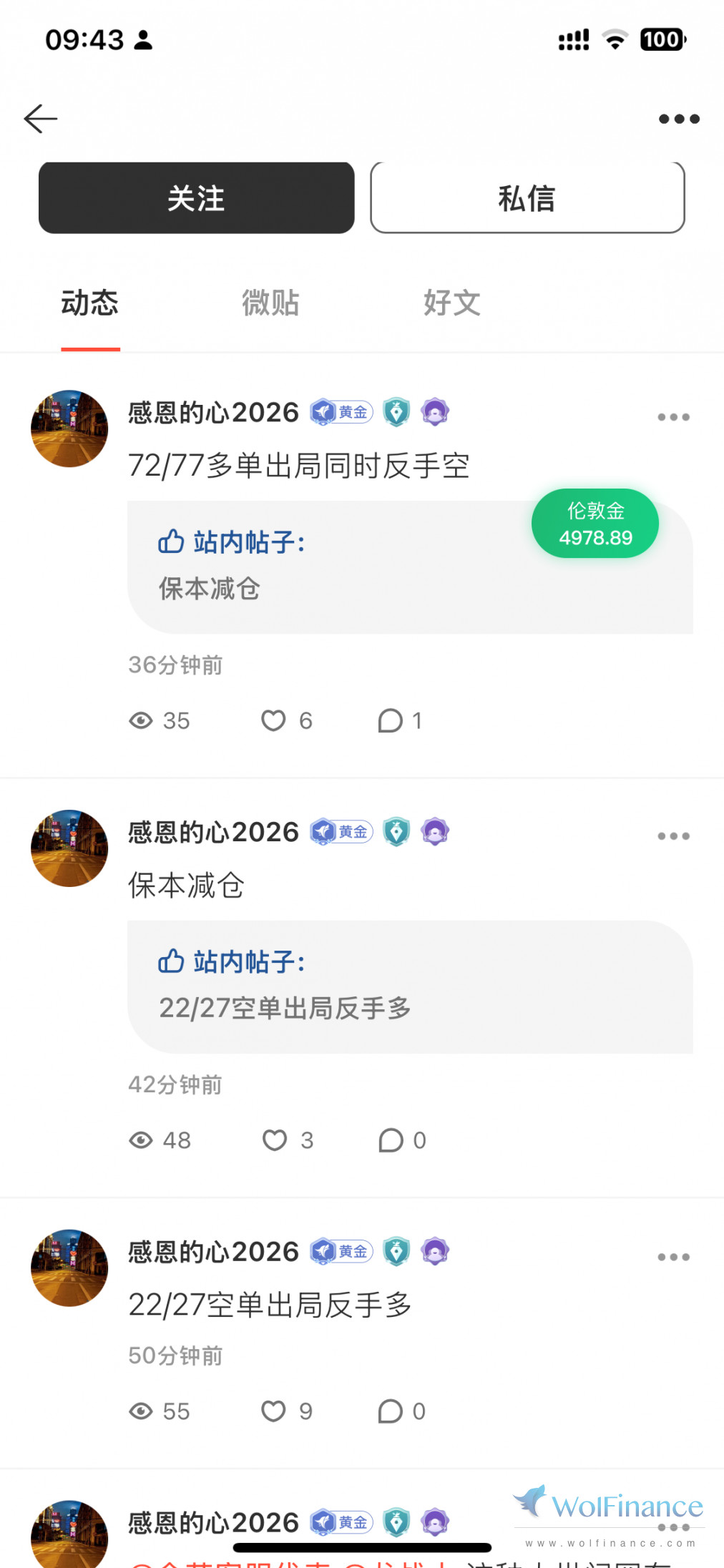Image resolution: width=724 pixels, height=1568 pixels.
Task: Follow this user with 关注
Action: tap(196, 198)
